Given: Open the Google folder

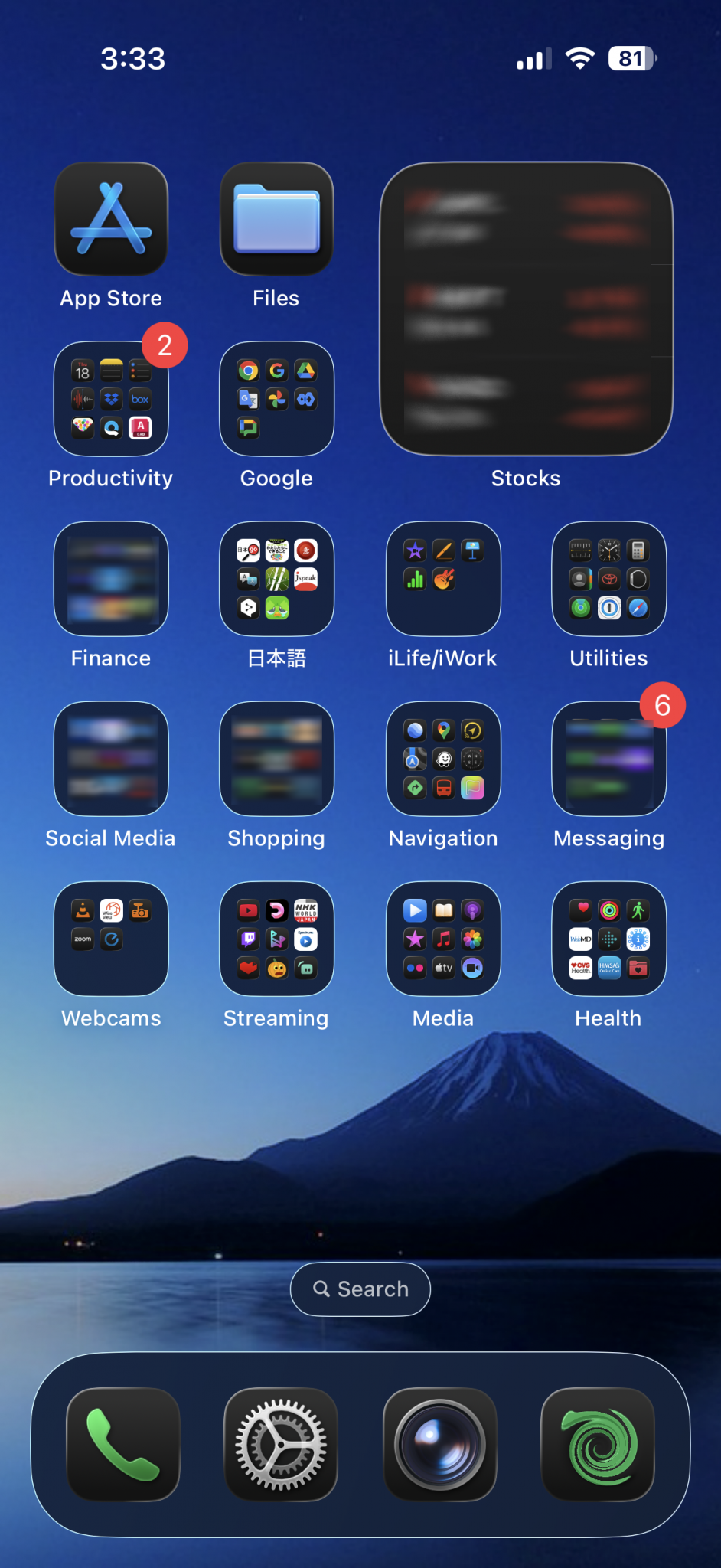Looking at the screenshot, I should (276, 399).
